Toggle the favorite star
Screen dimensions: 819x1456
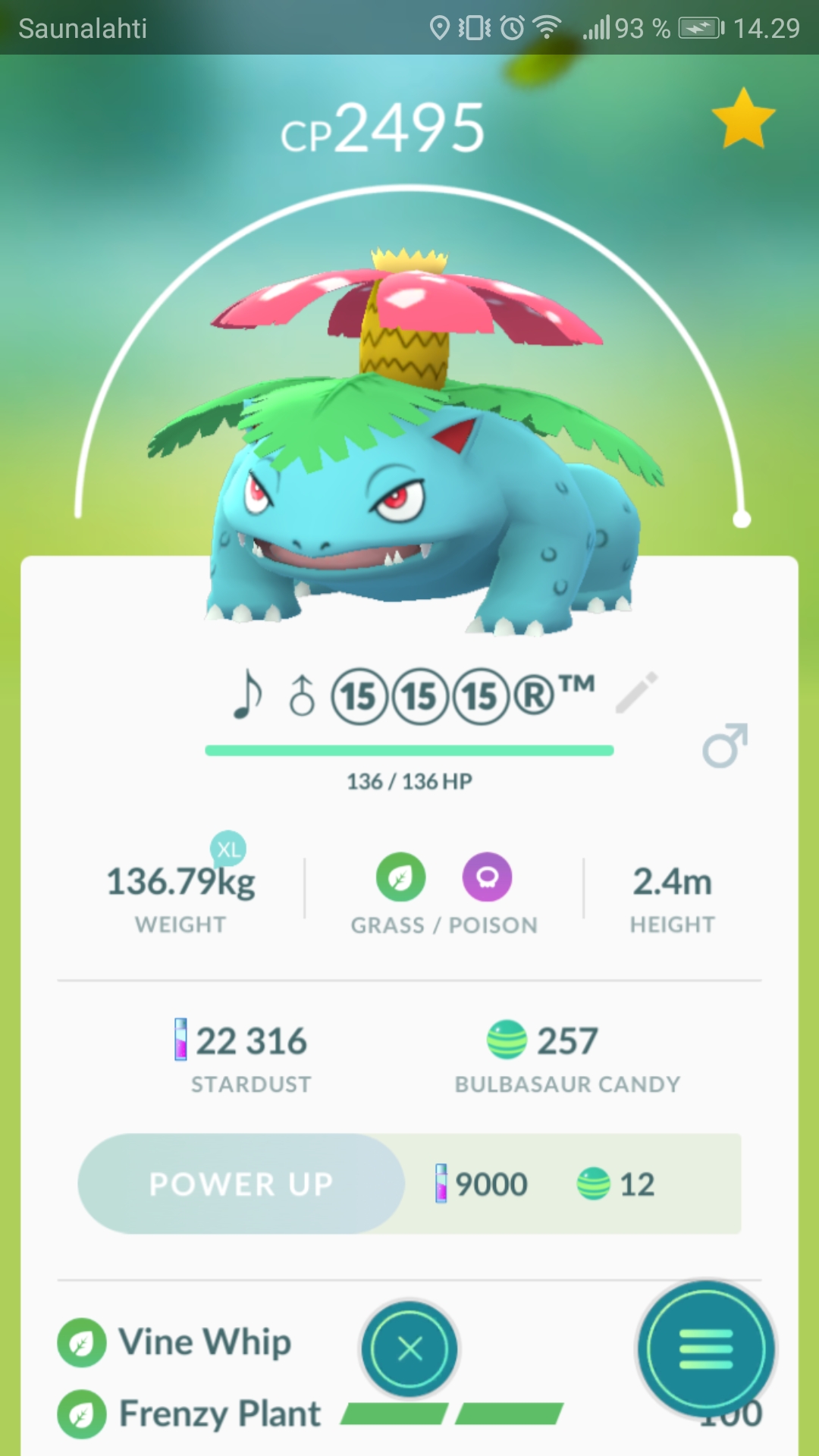[x=743, y=118]
